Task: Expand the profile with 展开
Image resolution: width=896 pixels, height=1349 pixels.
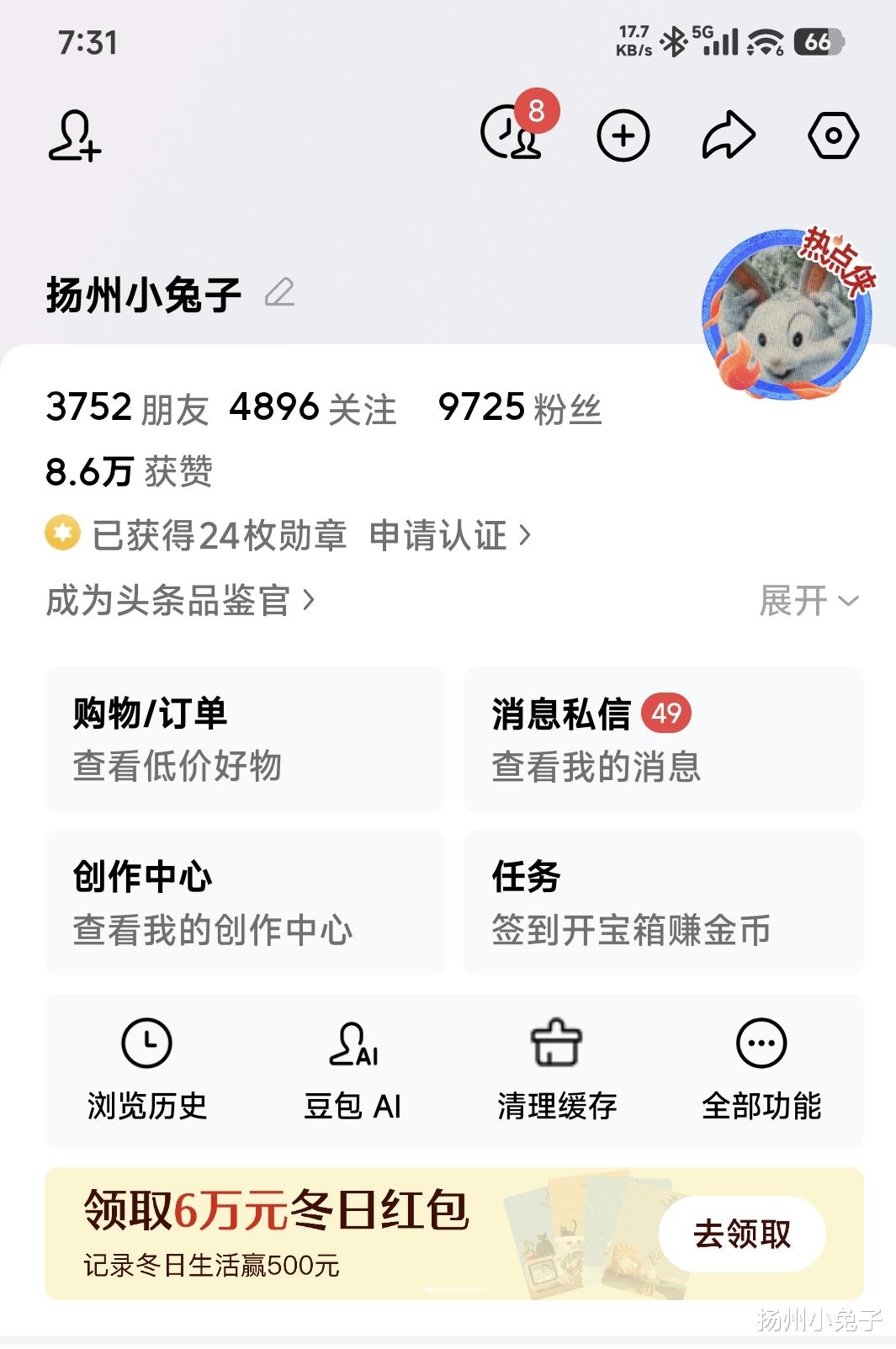Action: pos(808,601)
